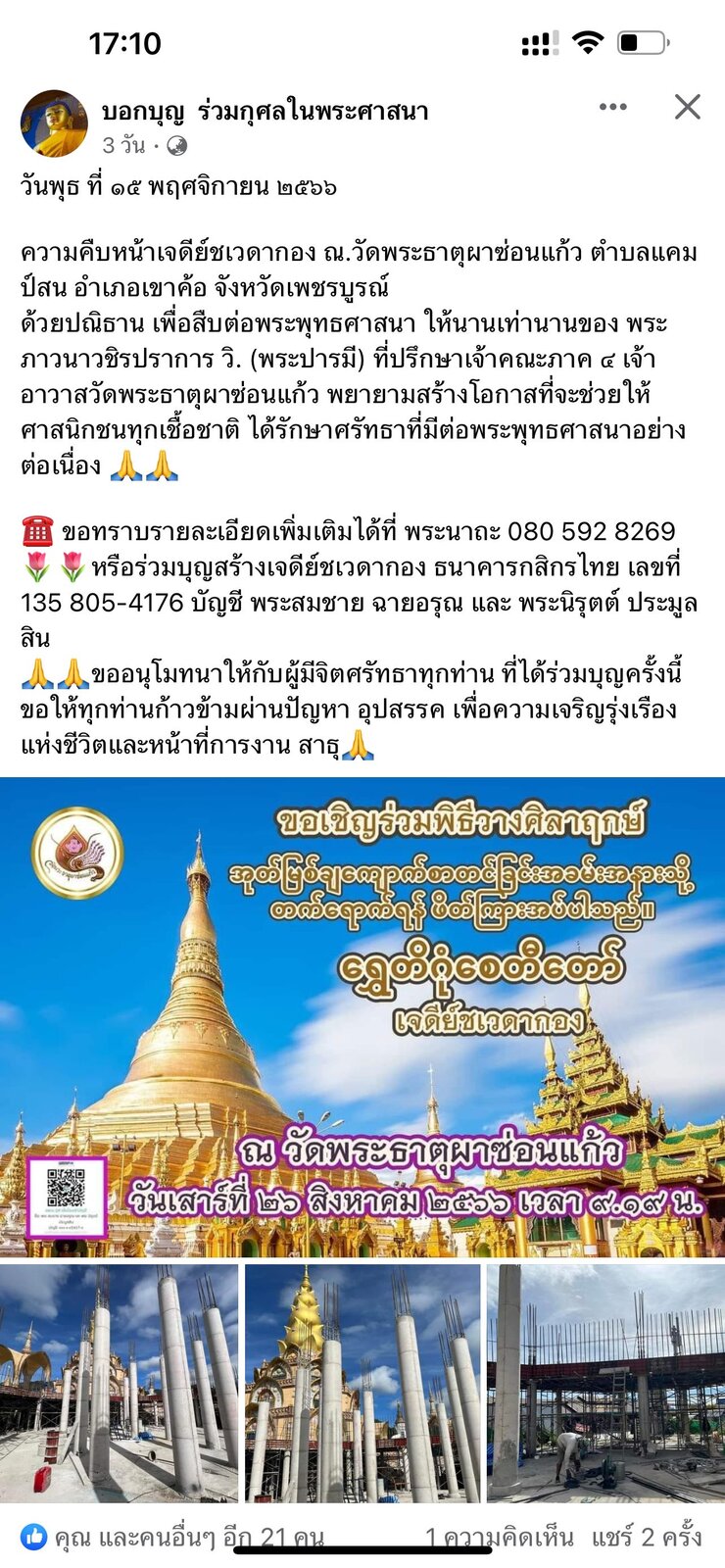View the first pillar construction photo
725x1568 pixels.
click(119, 1383)
